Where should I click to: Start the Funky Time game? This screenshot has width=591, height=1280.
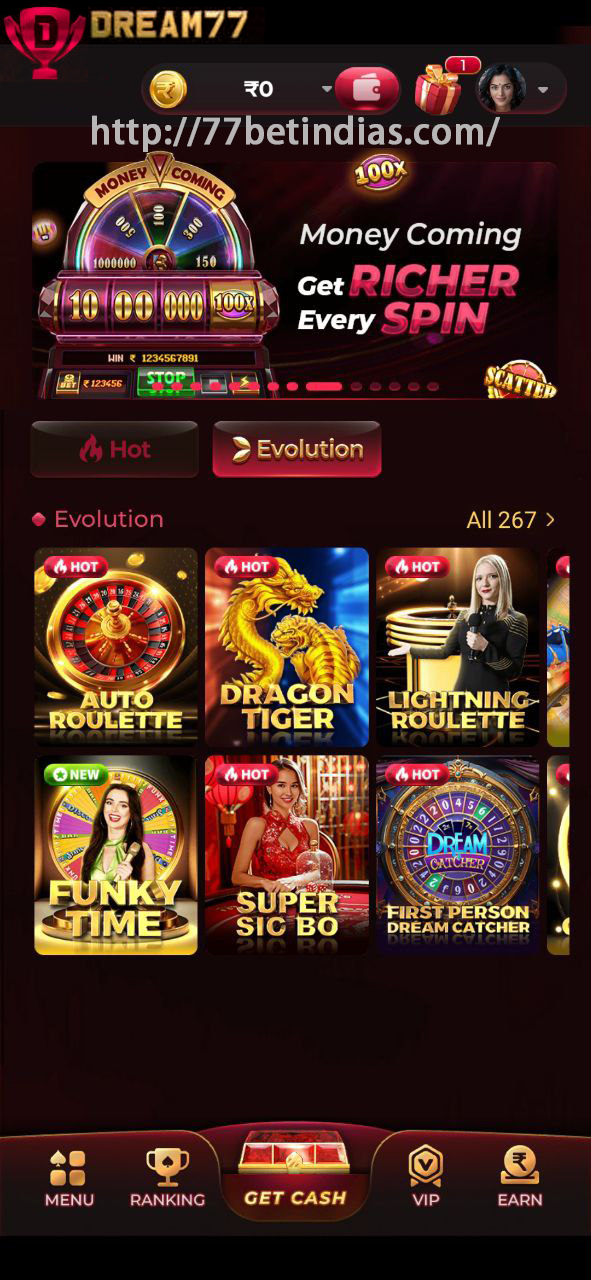click(116, 855)
